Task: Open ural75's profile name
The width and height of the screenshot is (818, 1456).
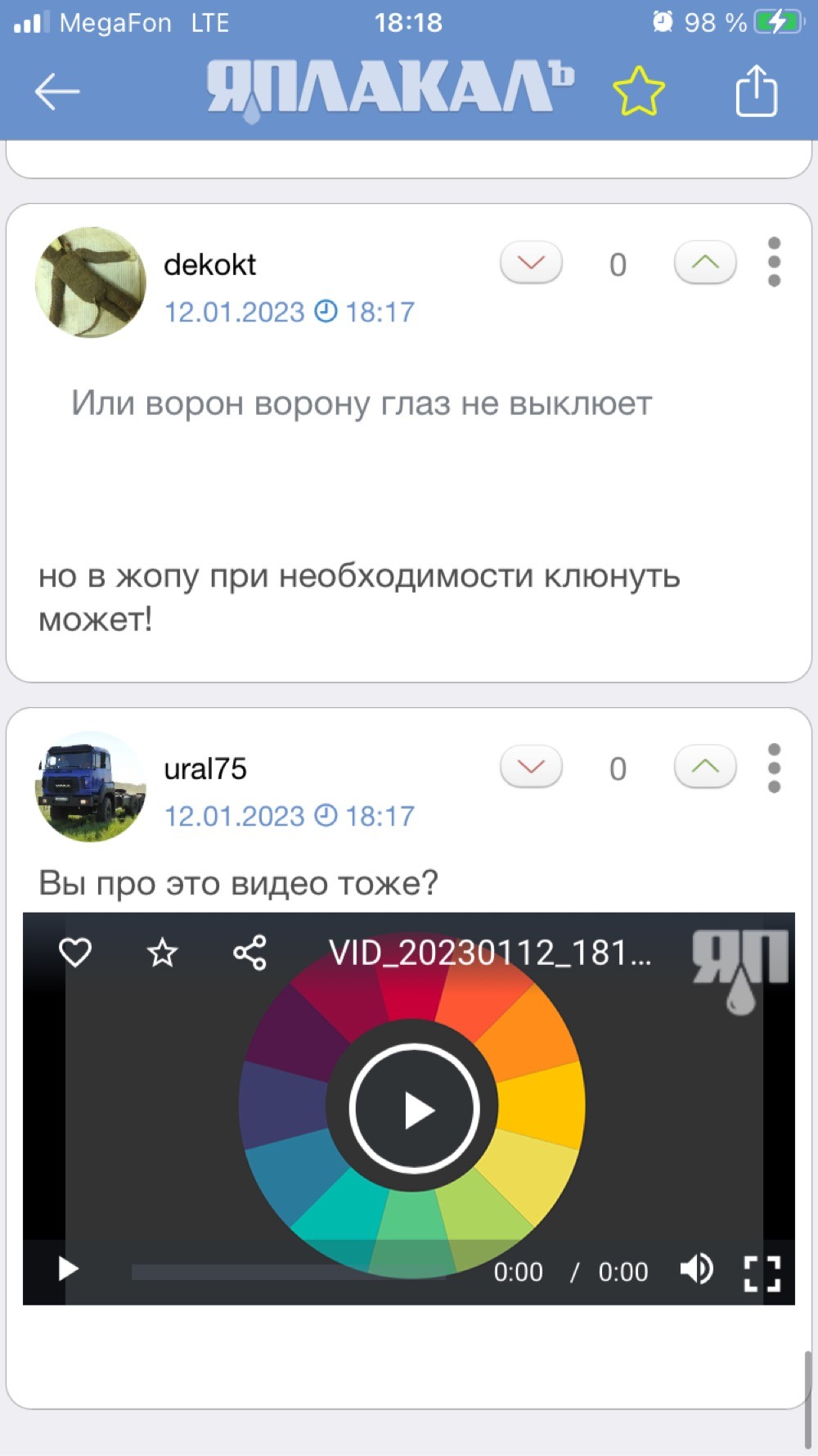Action: 205,769
